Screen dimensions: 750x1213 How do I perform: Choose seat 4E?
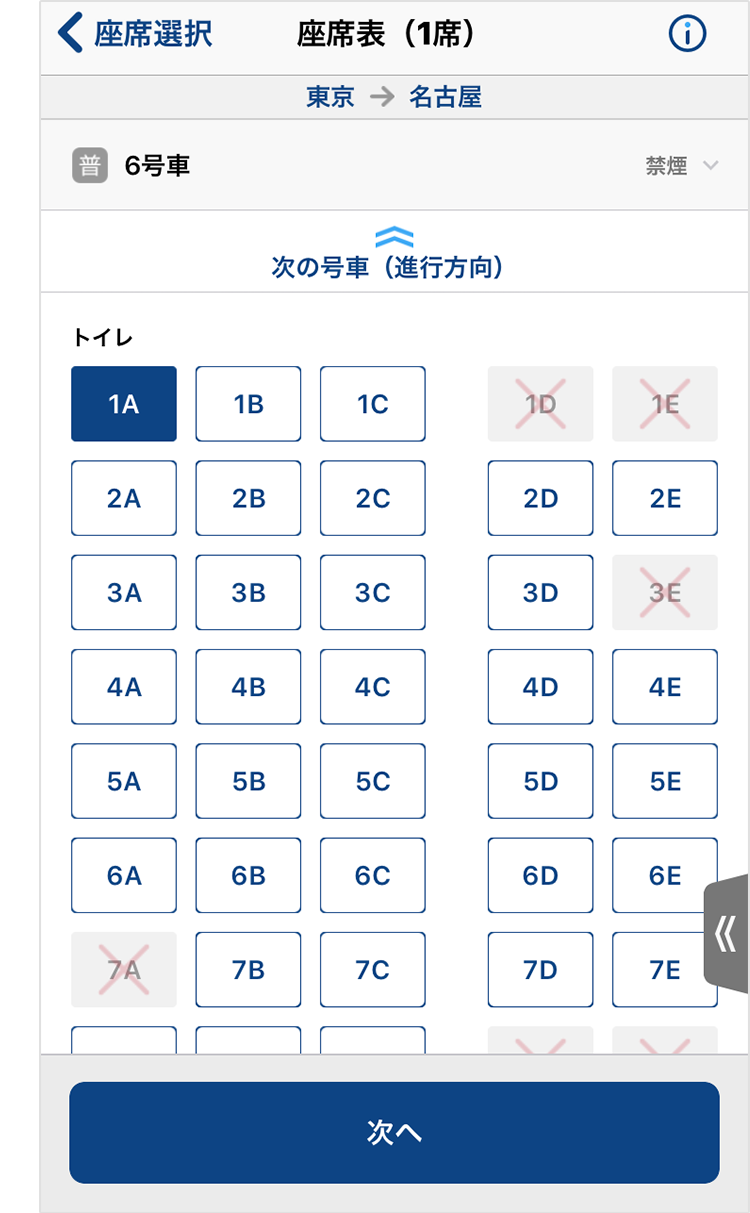665,687
